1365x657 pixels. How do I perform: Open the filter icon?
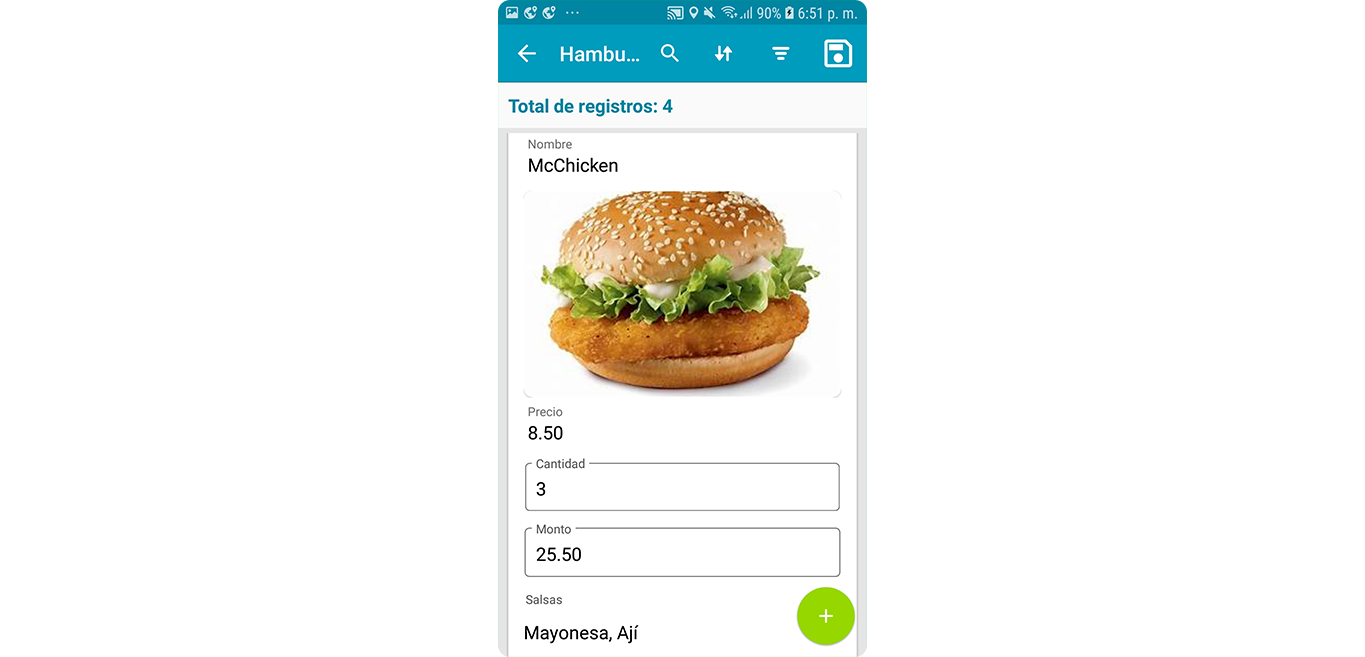781,54
